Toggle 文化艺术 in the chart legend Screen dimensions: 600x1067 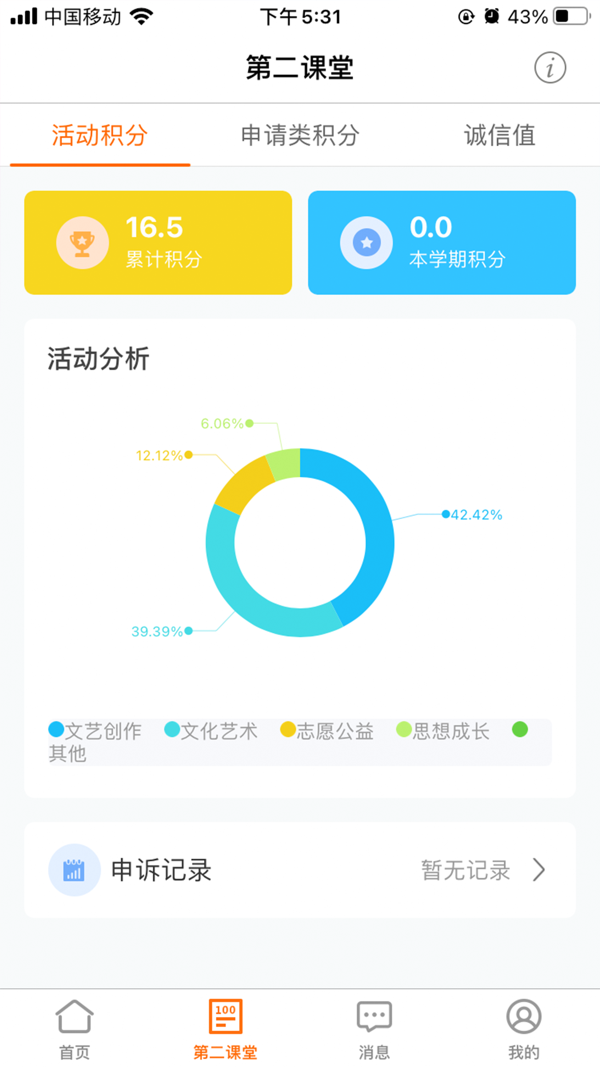211,731
